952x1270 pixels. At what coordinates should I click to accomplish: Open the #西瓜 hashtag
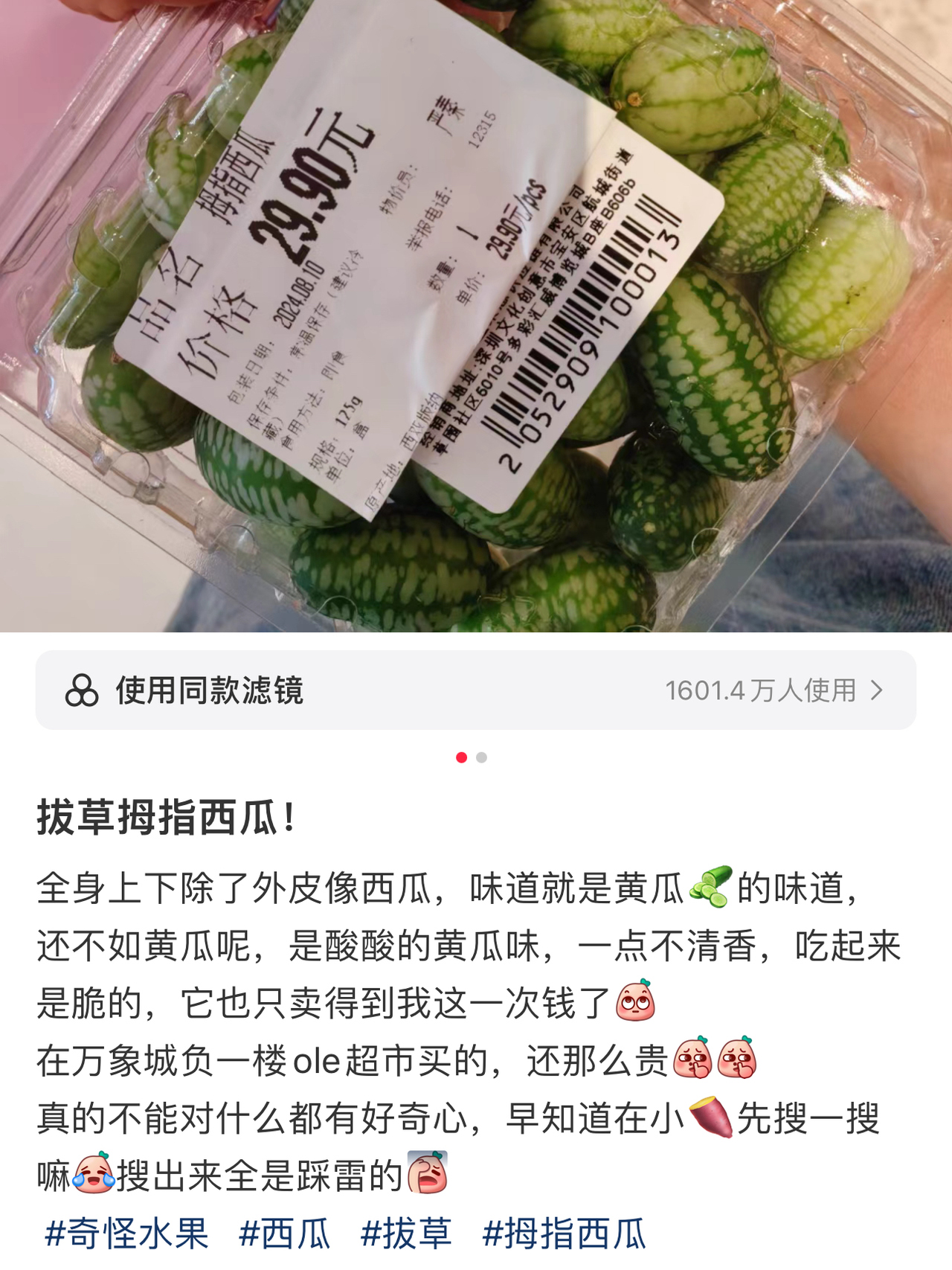coord(285,1234)
